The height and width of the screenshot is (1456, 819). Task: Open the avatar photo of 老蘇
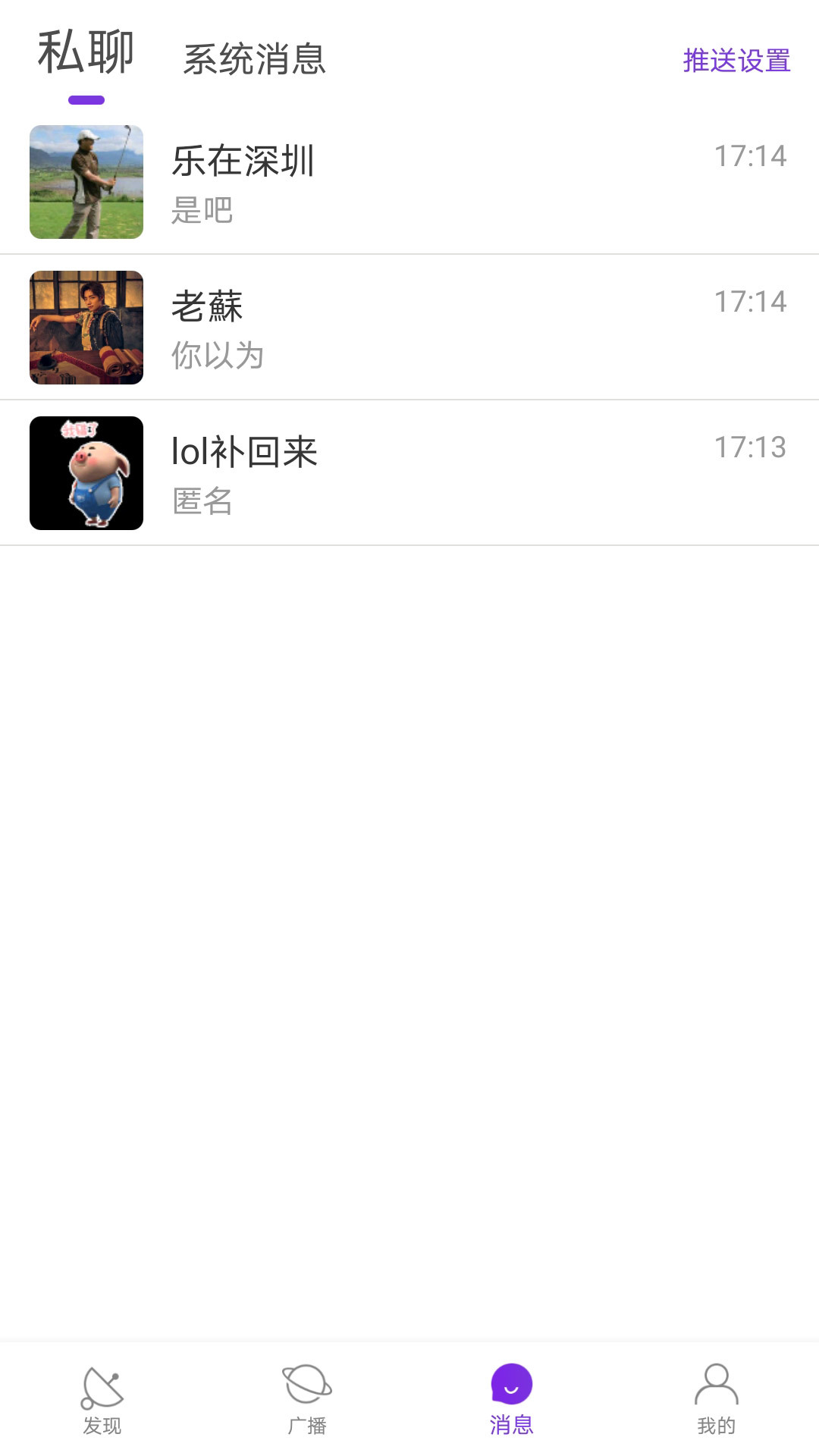(86, 327)
